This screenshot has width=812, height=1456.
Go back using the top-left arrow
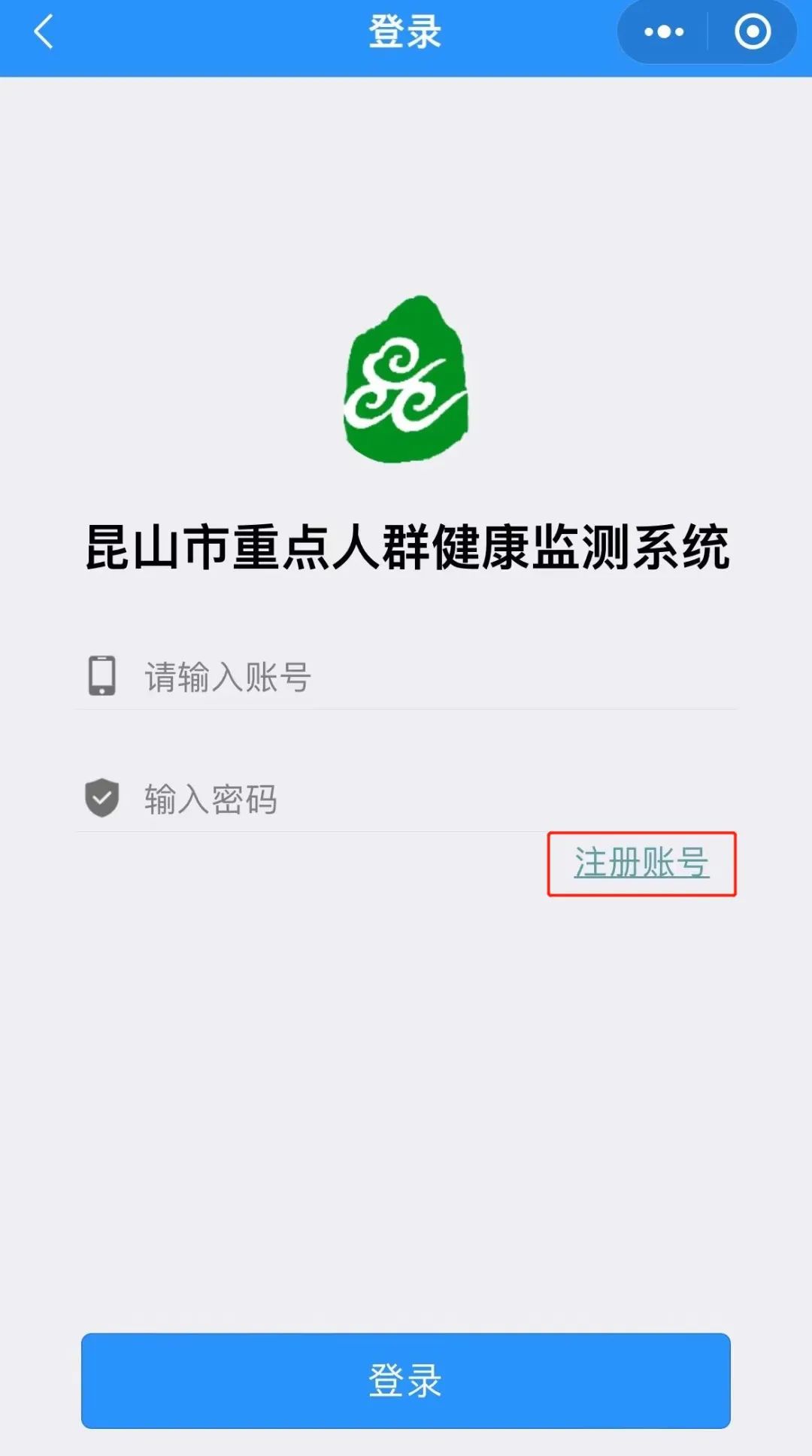click(44, 33)
